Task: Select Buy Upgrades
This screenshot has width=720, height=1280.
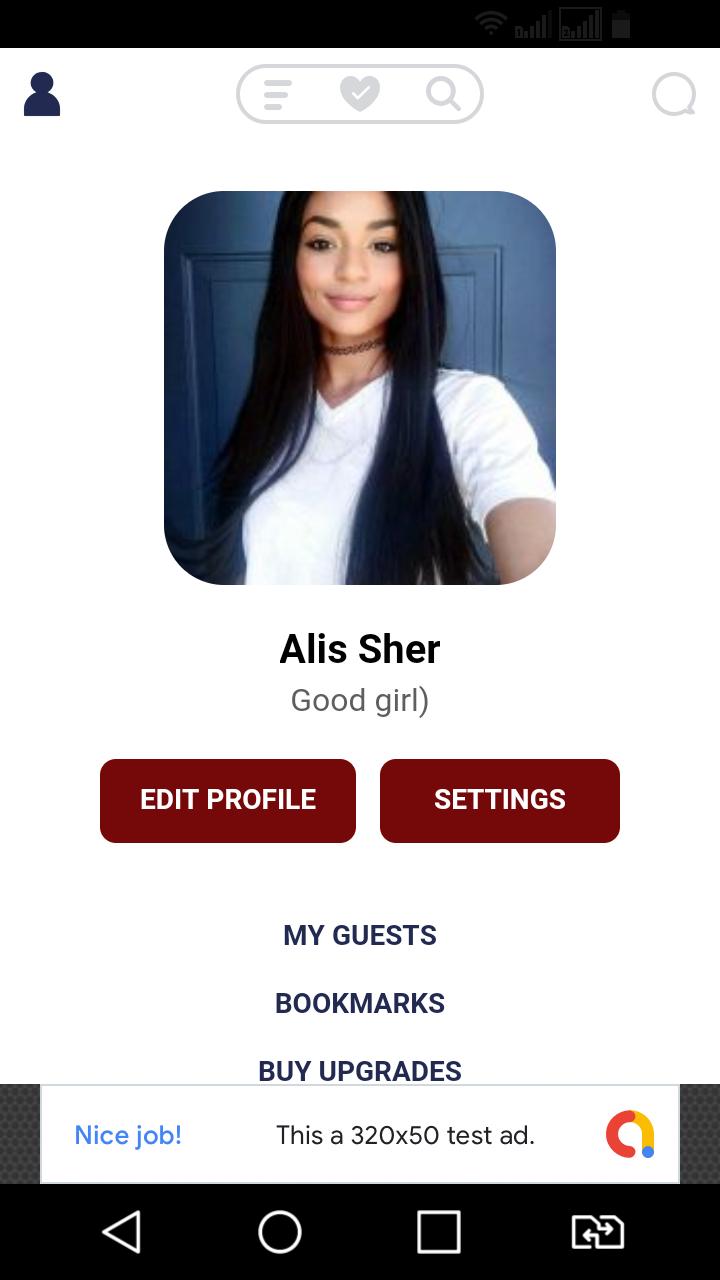Action: tap(360, 1070)
